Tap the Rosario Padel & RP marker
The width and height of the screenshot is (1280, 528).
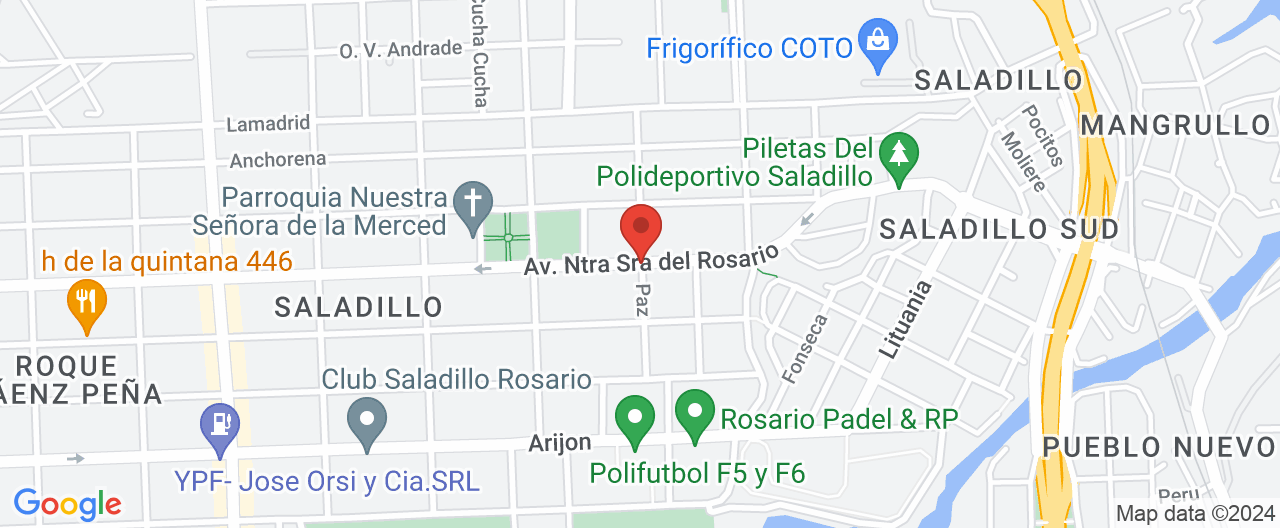[x=695, y=414]
